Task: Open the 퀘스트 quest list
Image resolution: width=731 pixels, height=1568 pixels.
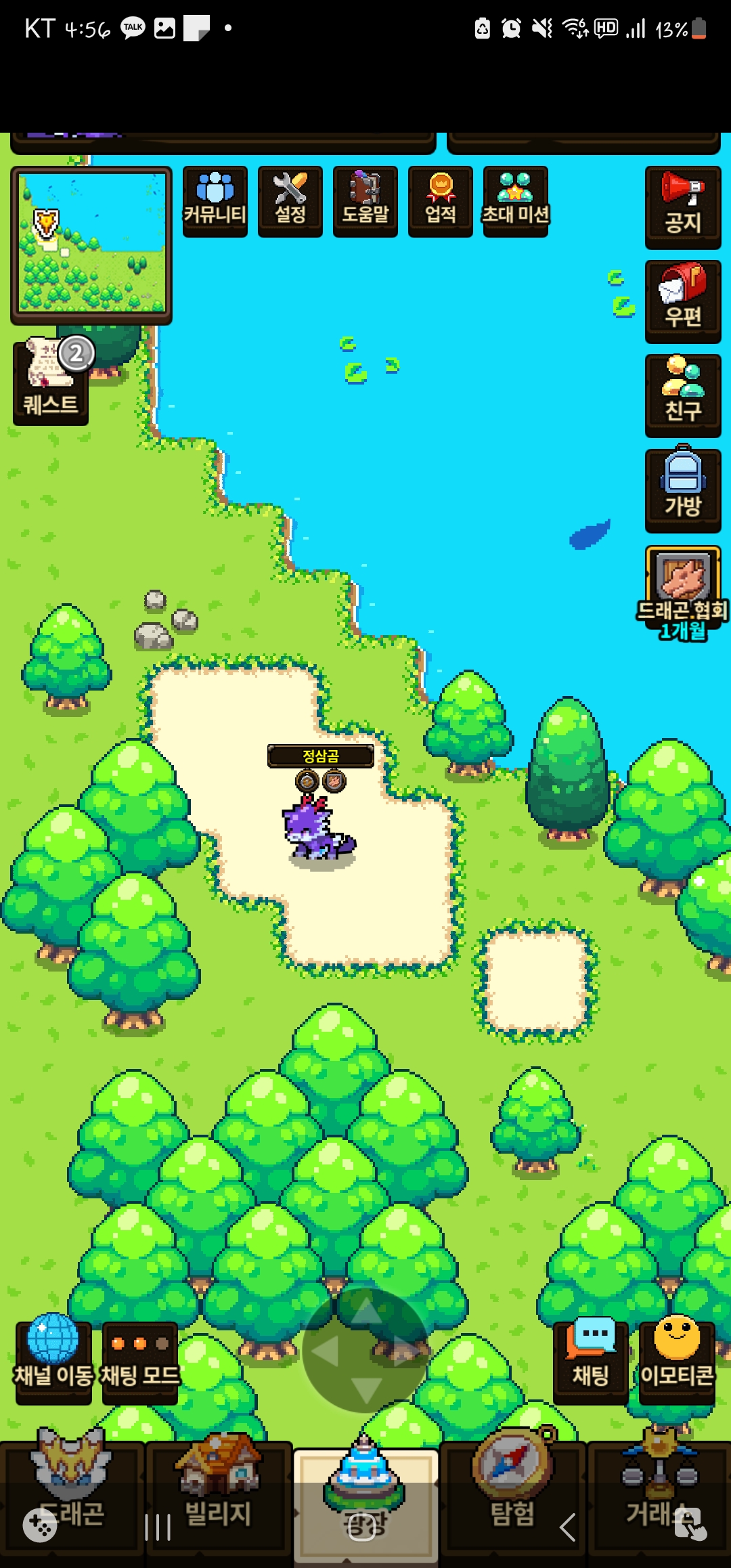Action: coord(51,383)
